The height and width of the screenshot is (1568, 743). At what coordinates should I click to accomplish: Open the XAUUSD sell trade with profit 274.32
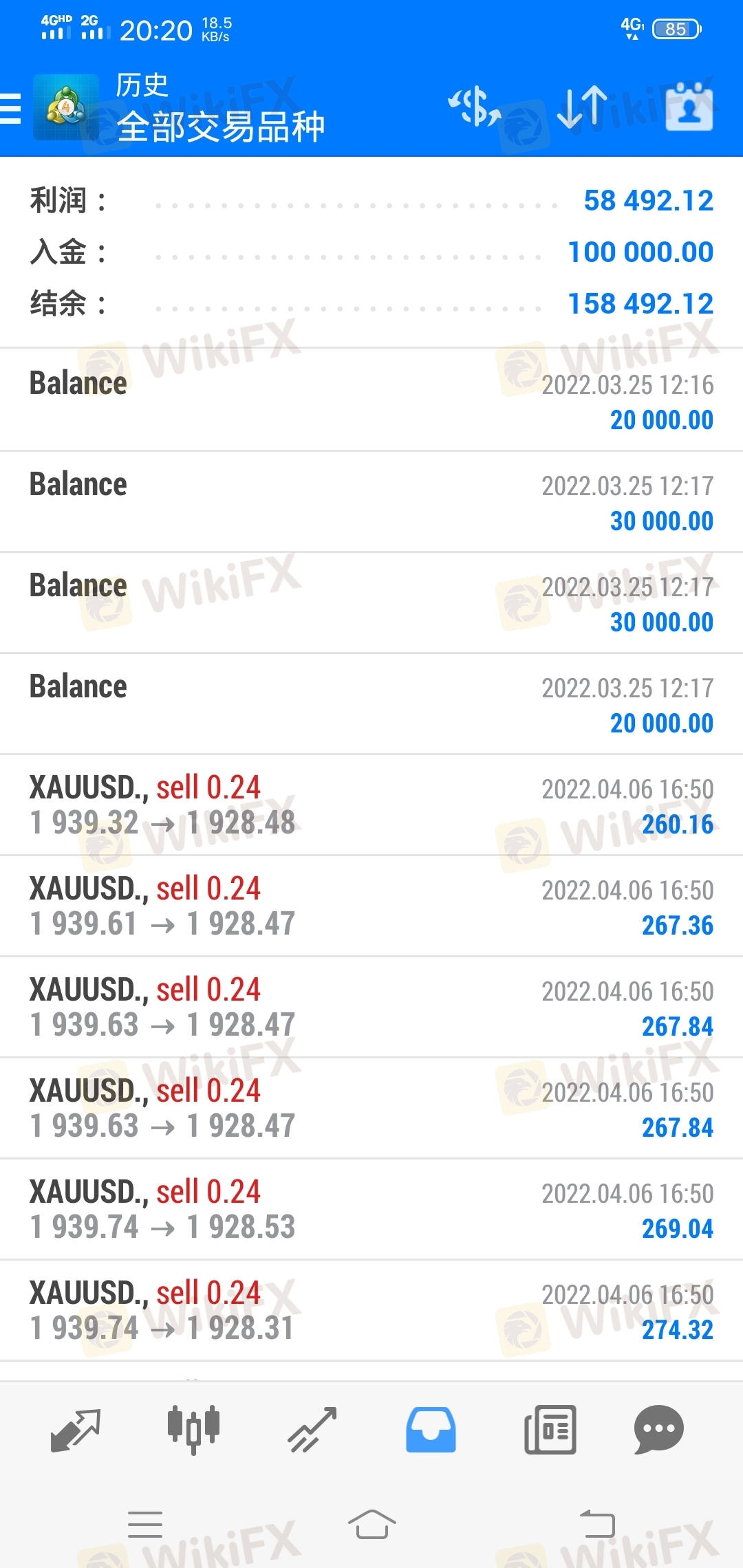[x=371, y=1311]
